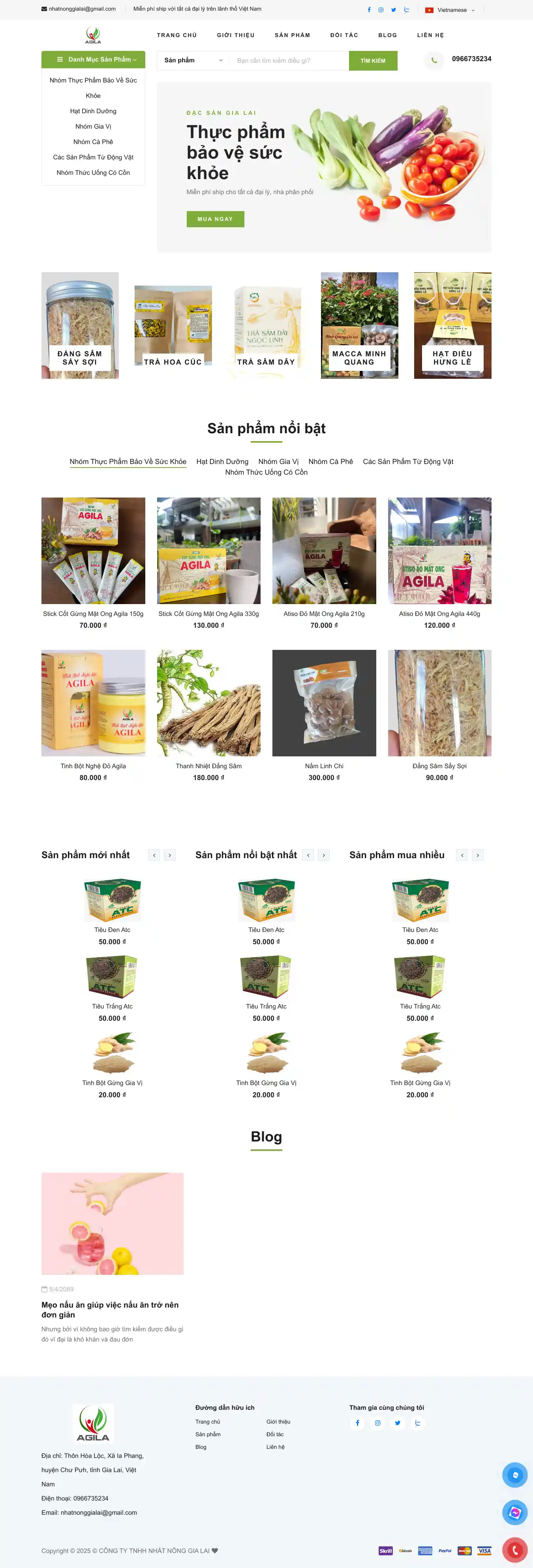Go to the GIỚI THIỆU page
Image resolution: width=533 pixels, height=1568 pixels.
[x=236, y=35]
